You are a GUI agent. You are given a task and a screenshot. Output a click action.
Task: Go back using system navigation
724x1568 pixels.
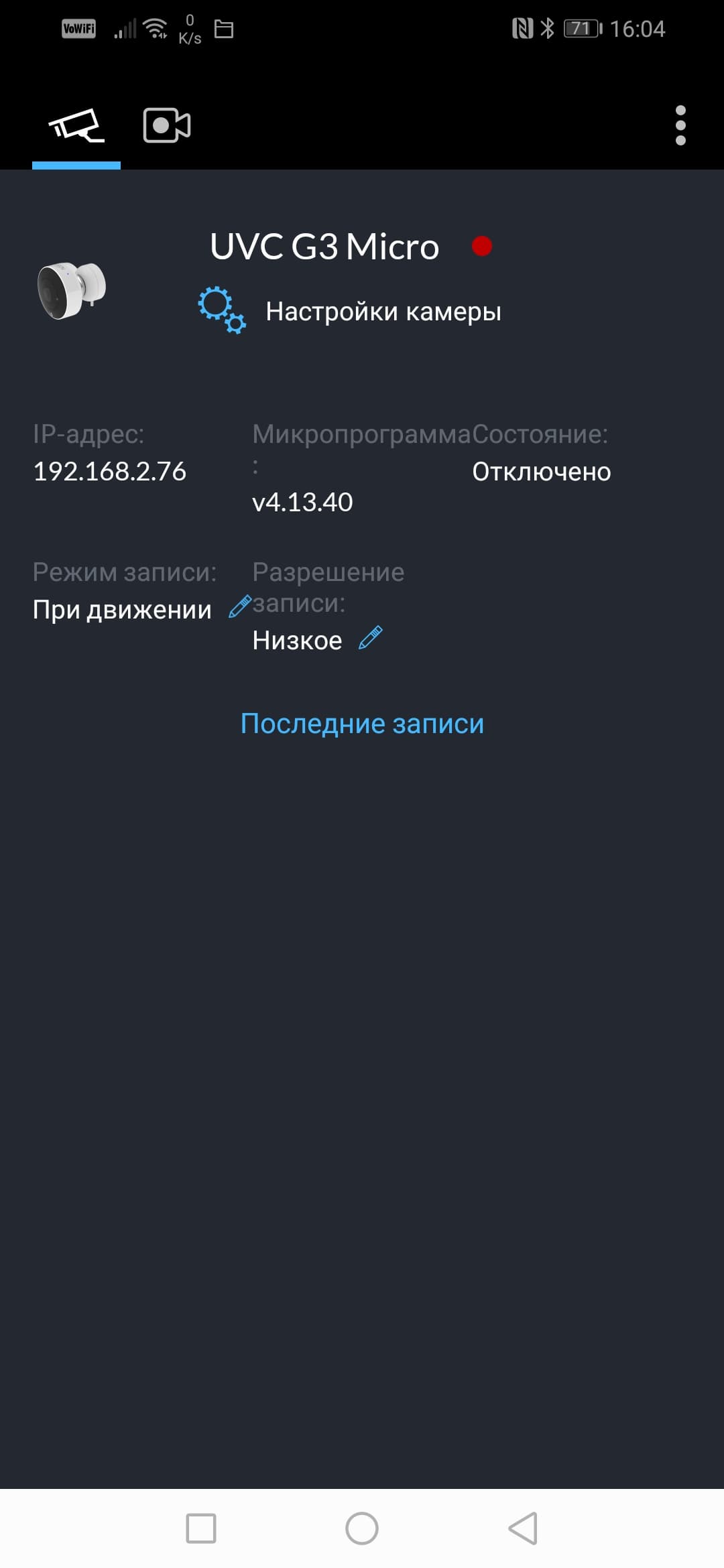click(523, 1528)
